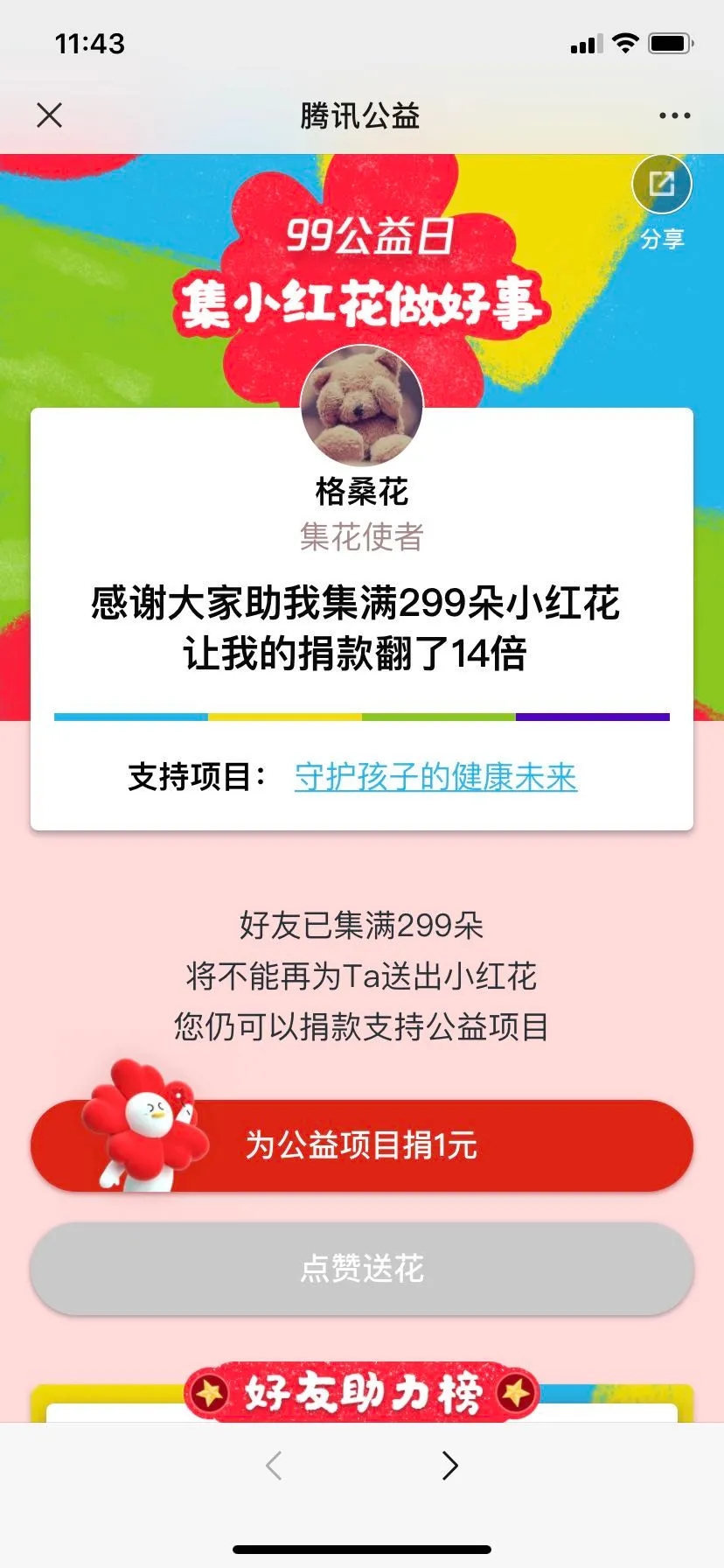Tap the 点赞送花 button

(x=362, y=1268)
